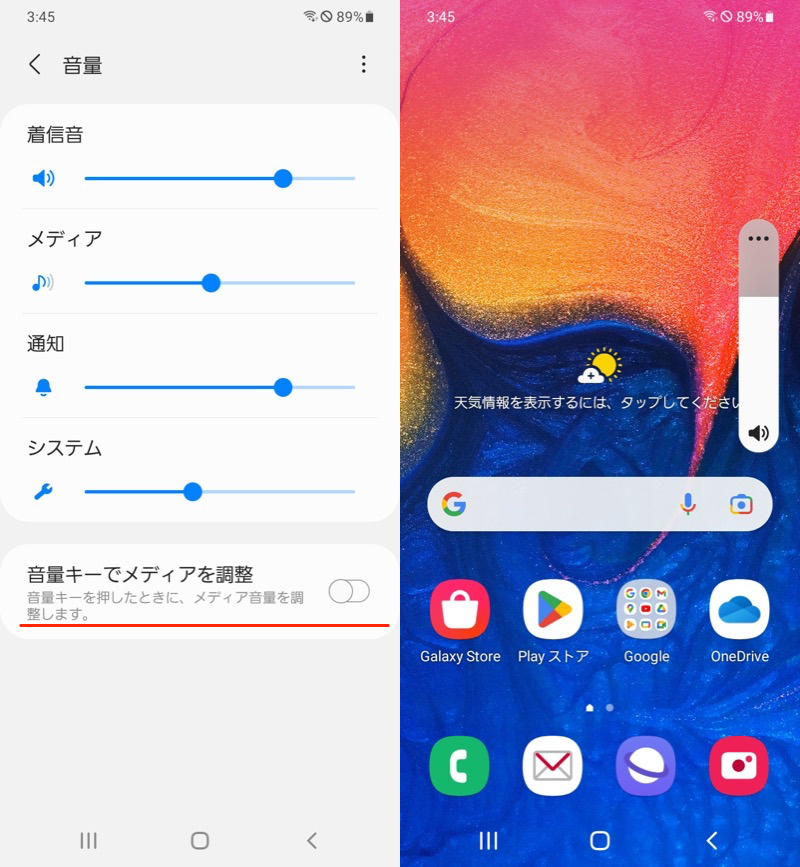Image resolution: width=800 pixels, height=867 pixels.
Task: Enable 音量キーでメディアを調整 switch
Action: (349, 591)
